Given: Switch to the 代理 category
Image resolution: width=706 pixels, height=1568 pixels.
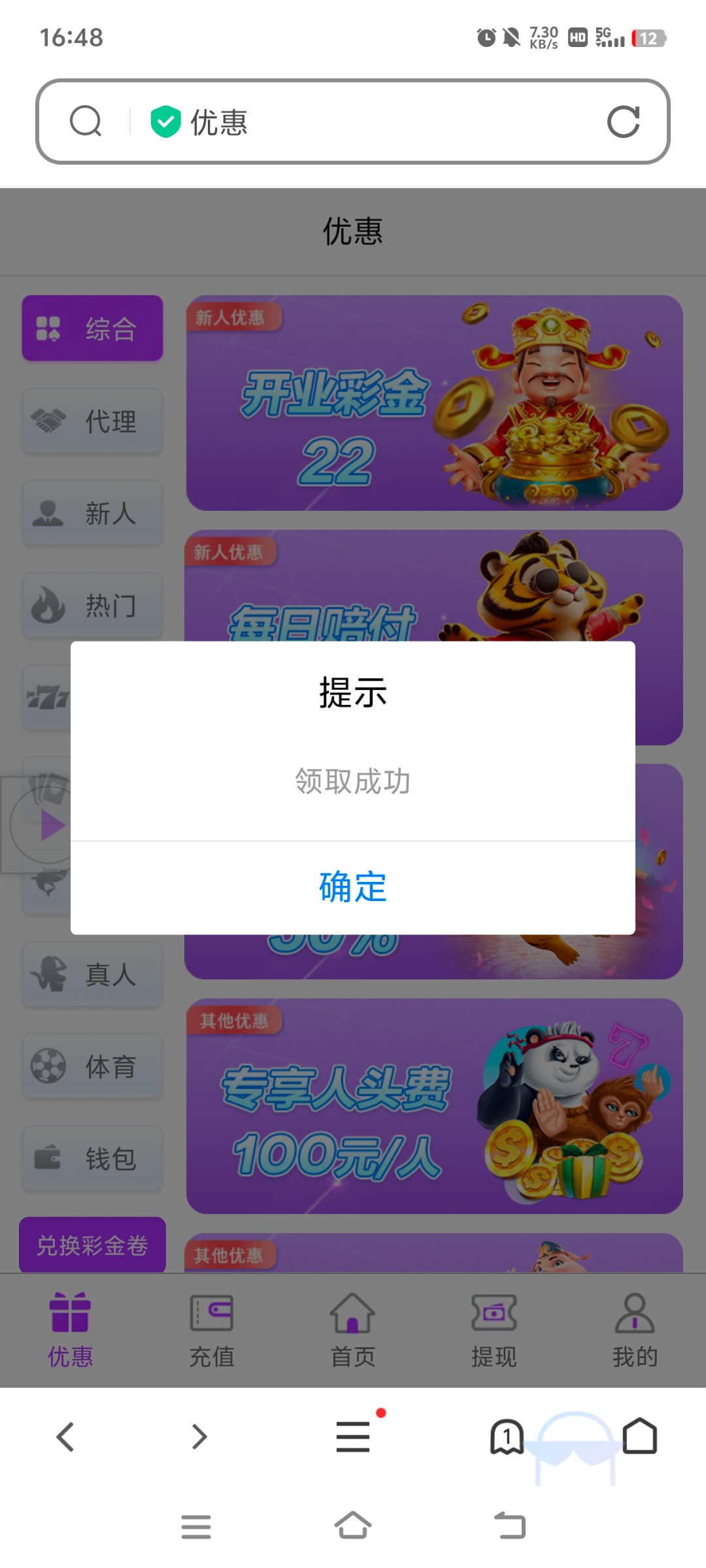Looking at the screenshot, I should (x=92, y=421).
